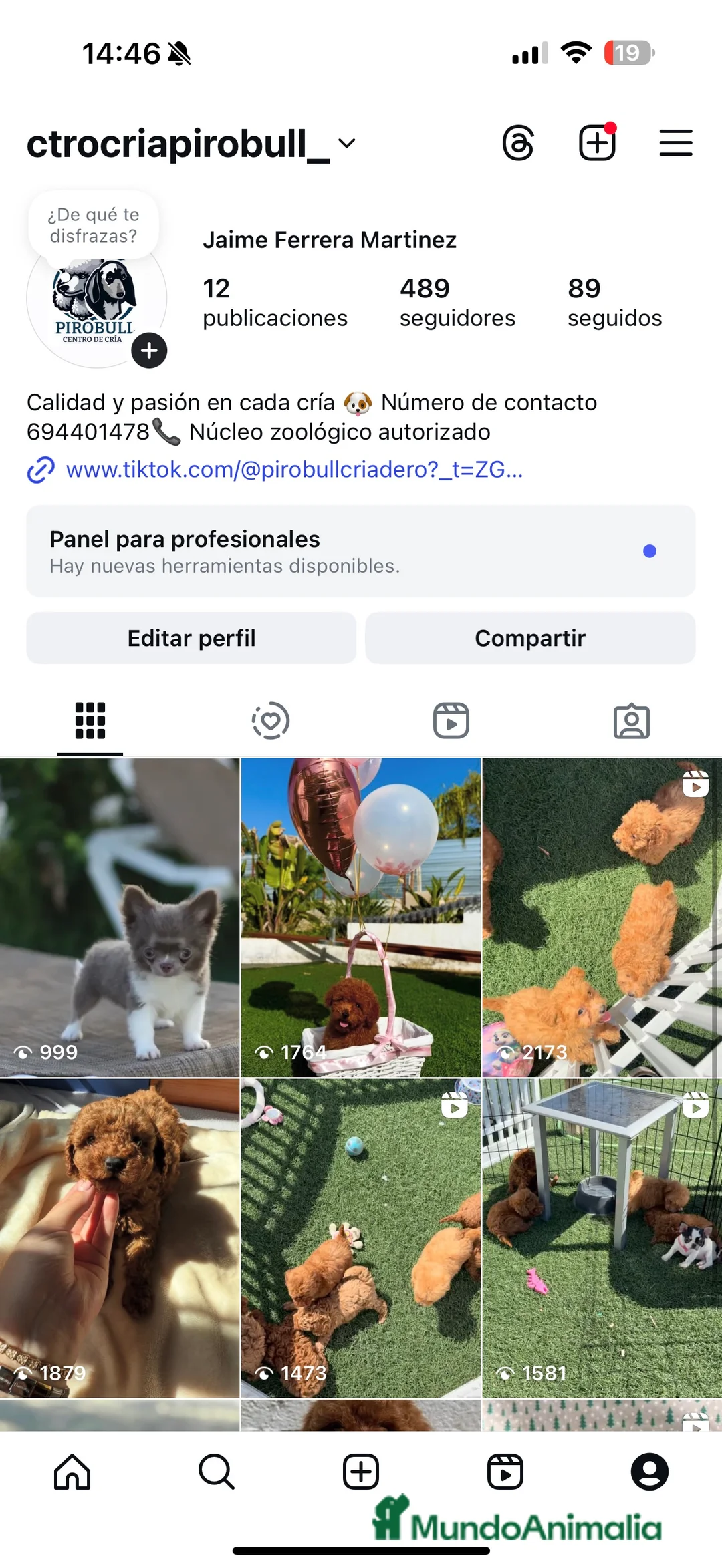This screenshot has width=722, height=1568.
Task: Open the hamburger options menu
Action: tap(675, 142)
